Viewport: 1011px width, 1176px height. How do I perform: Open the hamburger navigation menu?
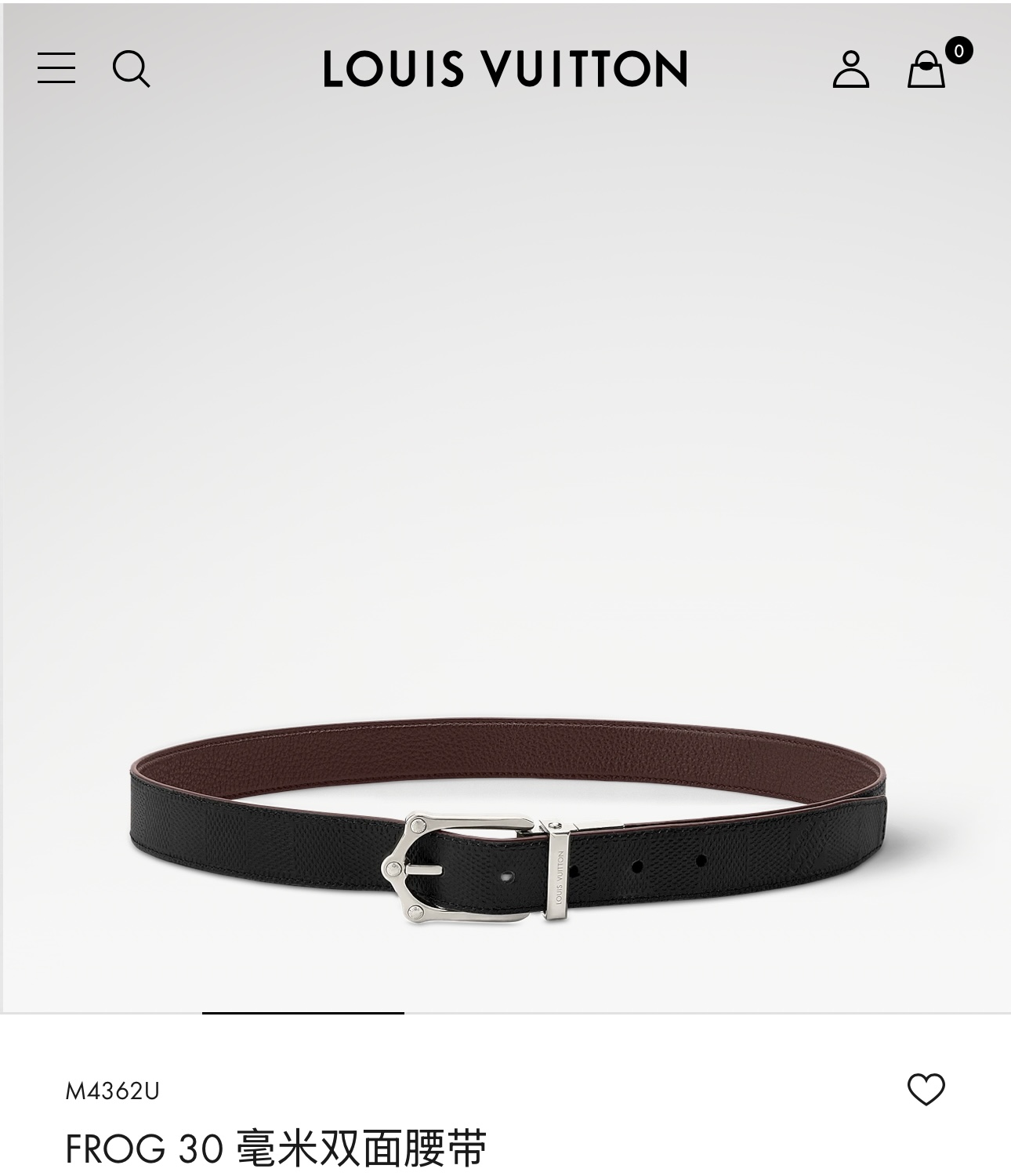pos(56,68)
